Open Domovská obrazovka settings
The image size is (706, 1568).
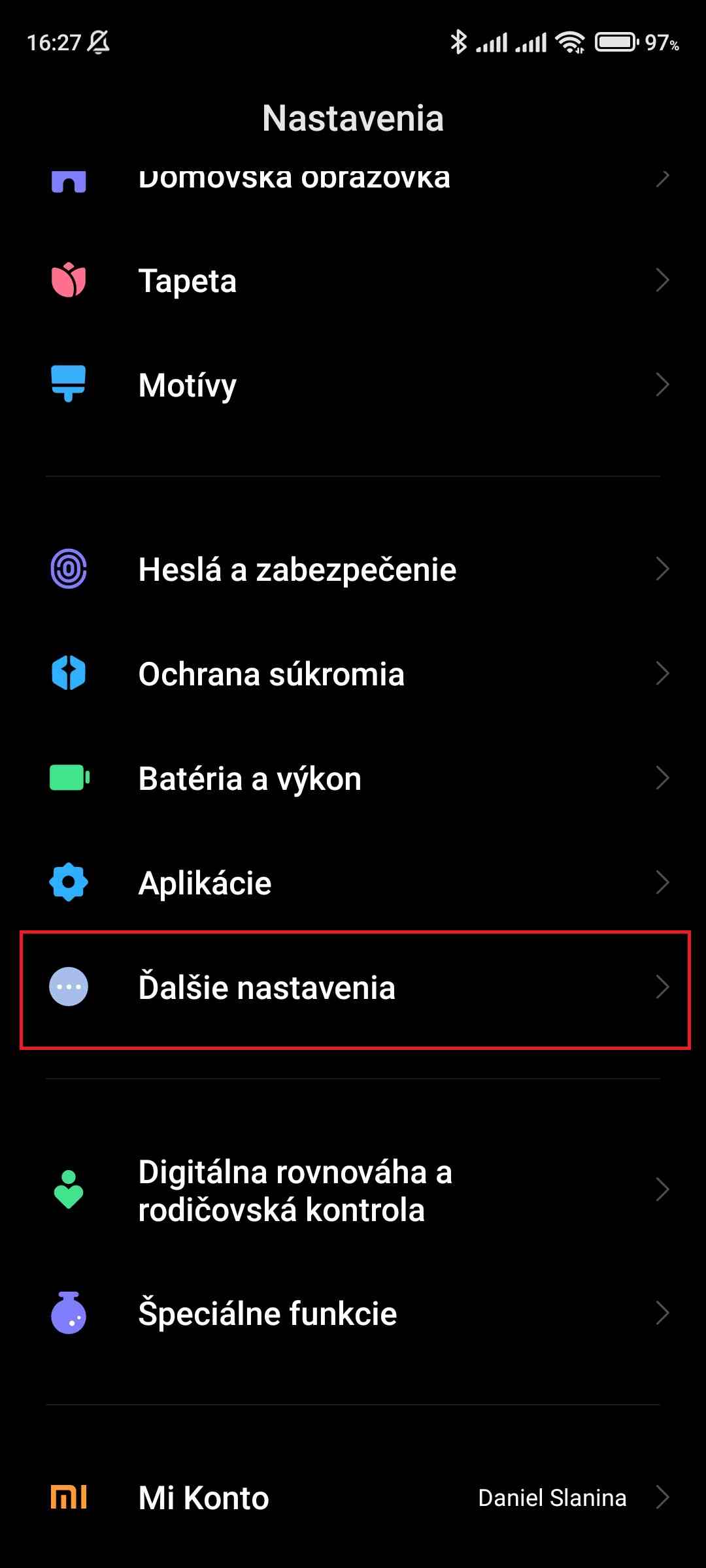(294, 179)
